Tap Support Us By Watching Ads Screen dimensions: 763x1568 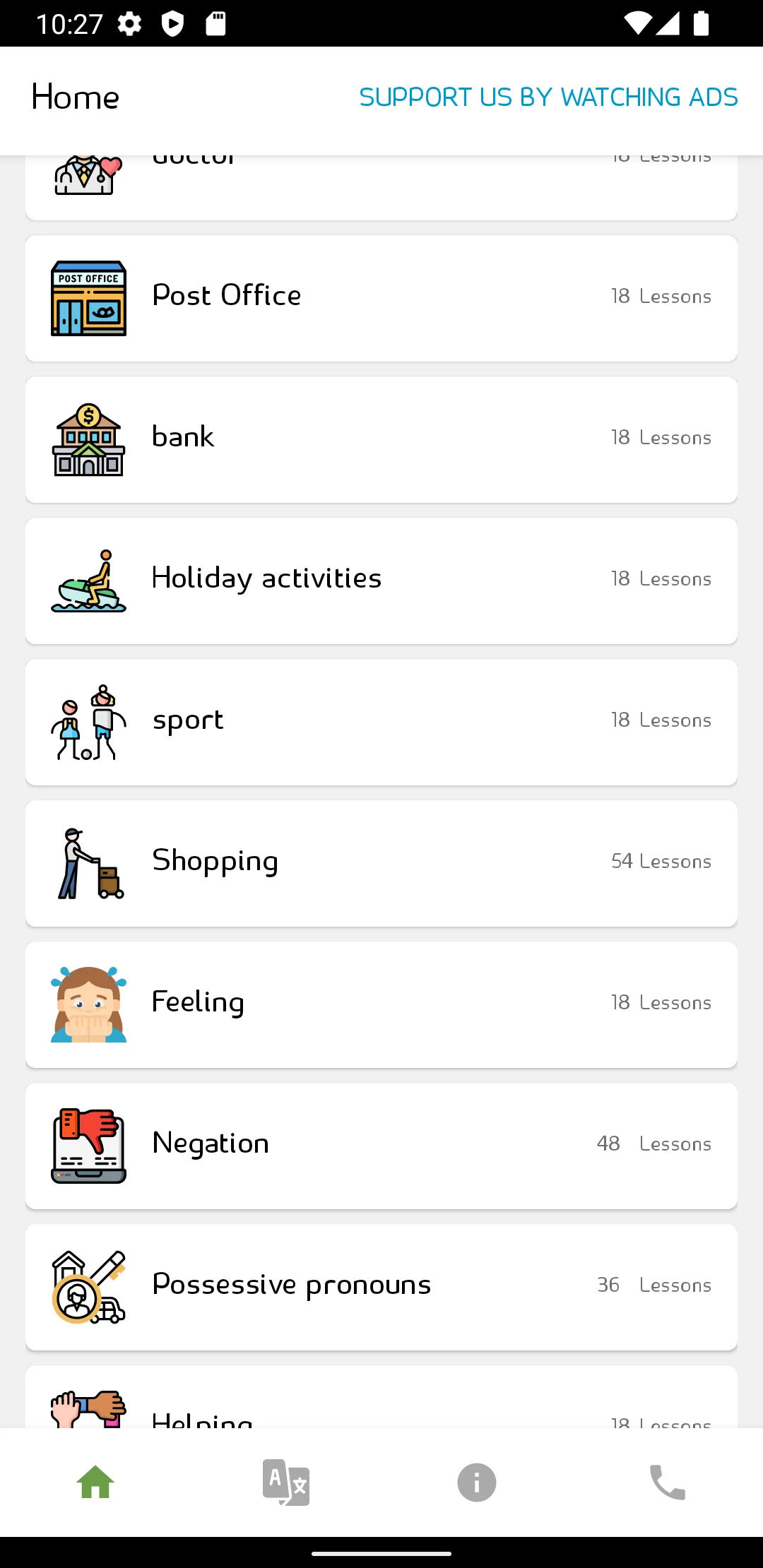click(x=548, y=97)
